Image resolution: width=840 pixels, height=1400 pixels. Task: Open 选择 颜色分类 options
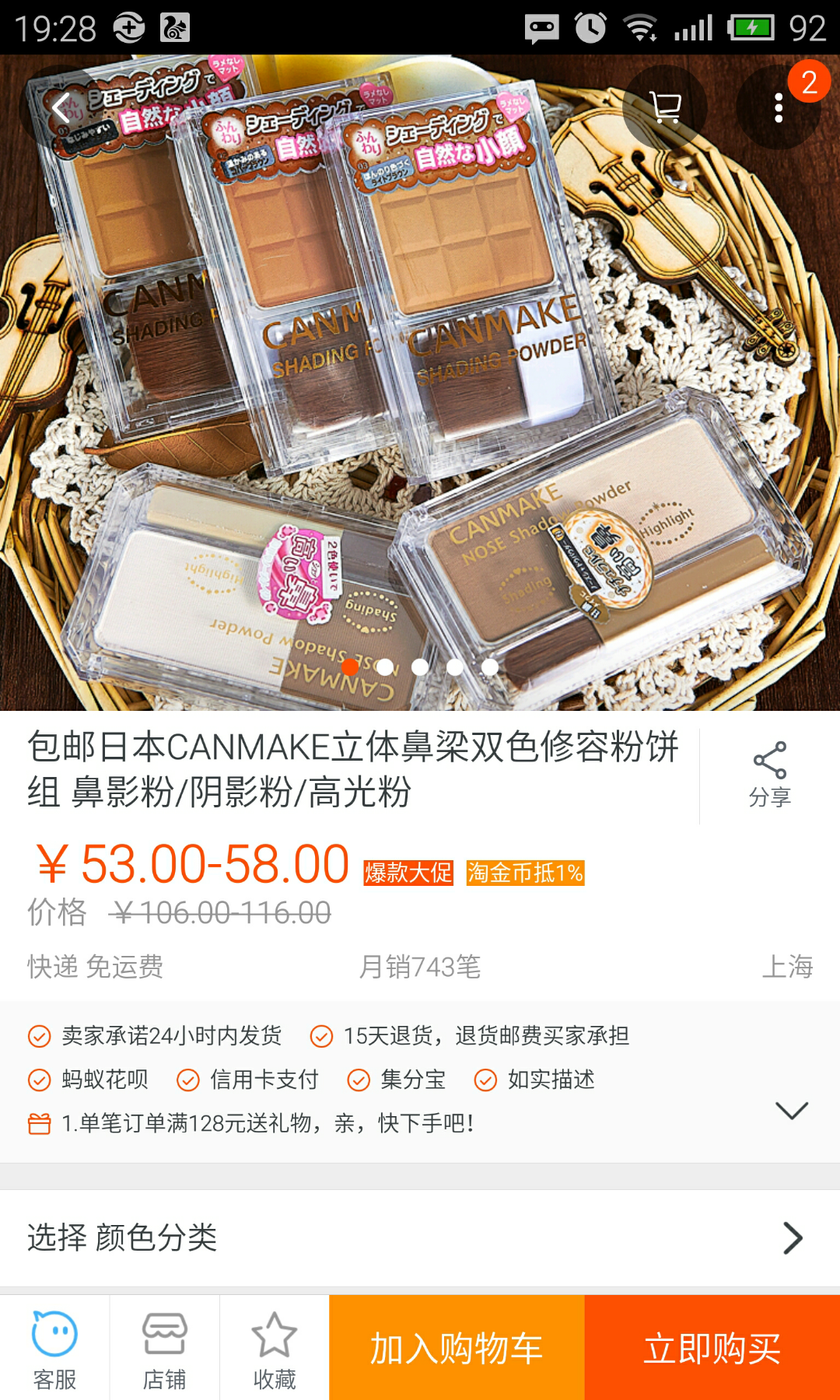tap(420, 1237)
